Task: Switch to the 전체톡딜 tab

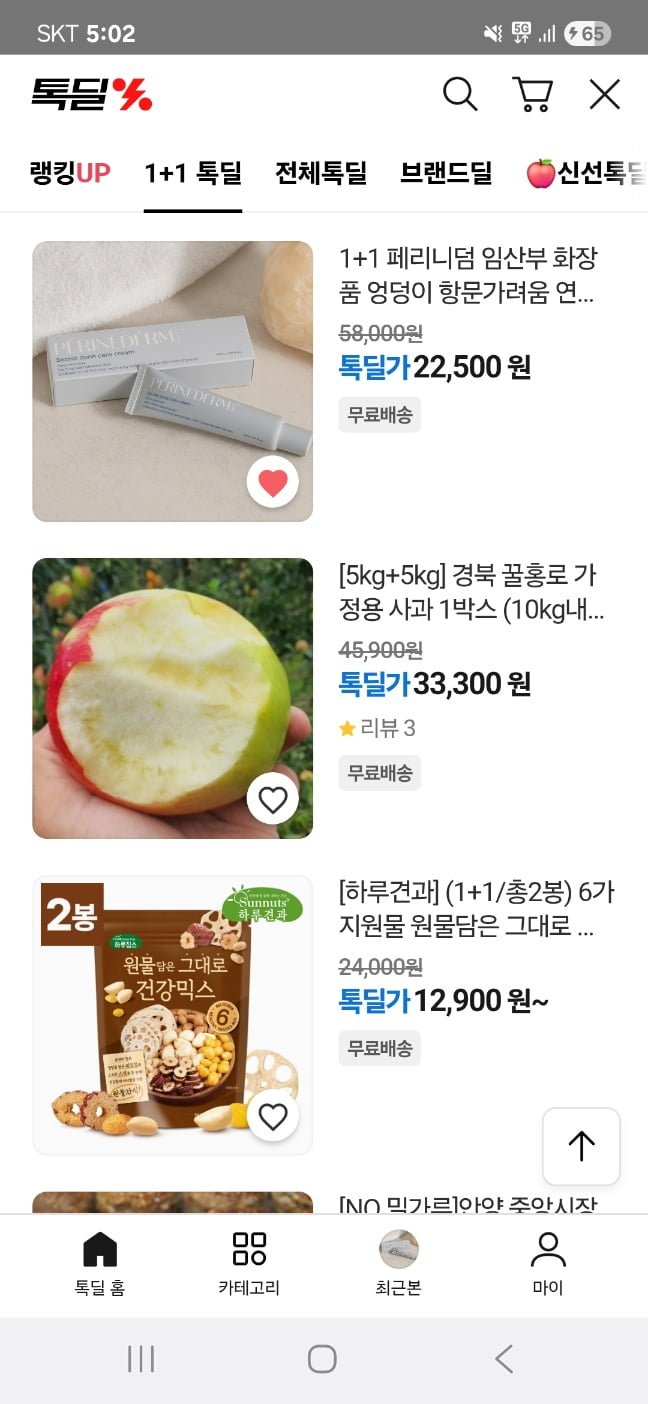Action: (x=321, y=173)
